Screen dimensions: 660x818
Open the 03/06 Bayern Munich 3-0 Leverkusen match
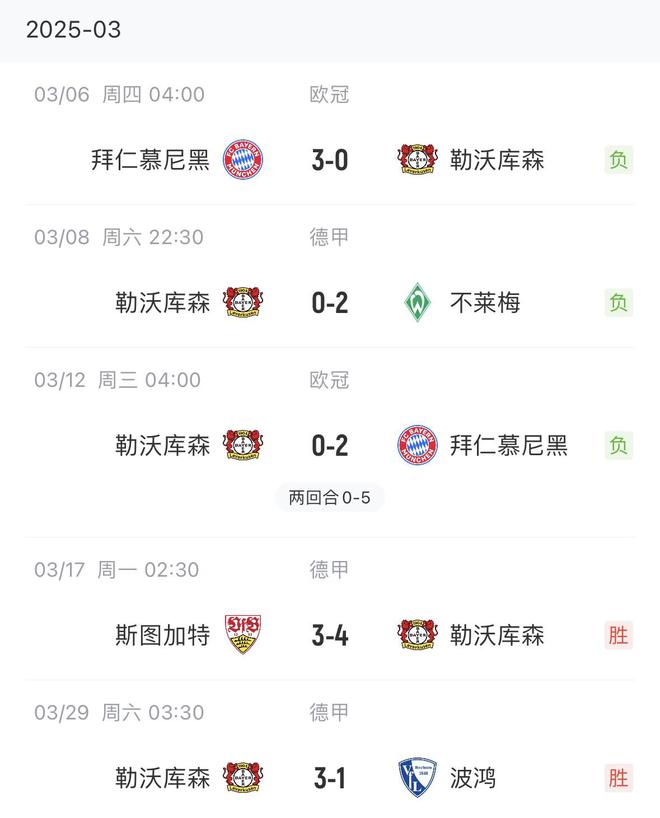[329, 160]
